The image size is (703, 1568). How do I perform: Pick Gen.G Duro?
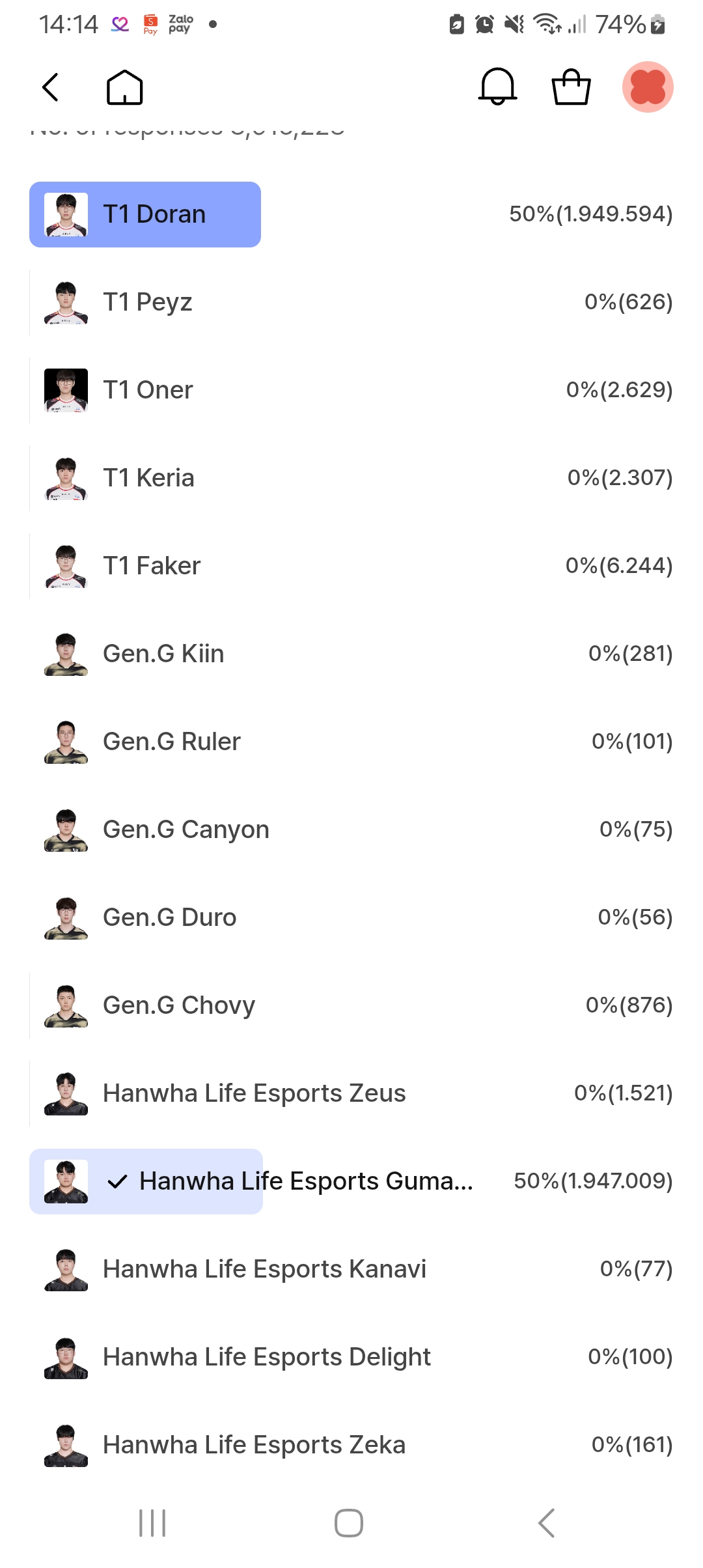point(169,917)
